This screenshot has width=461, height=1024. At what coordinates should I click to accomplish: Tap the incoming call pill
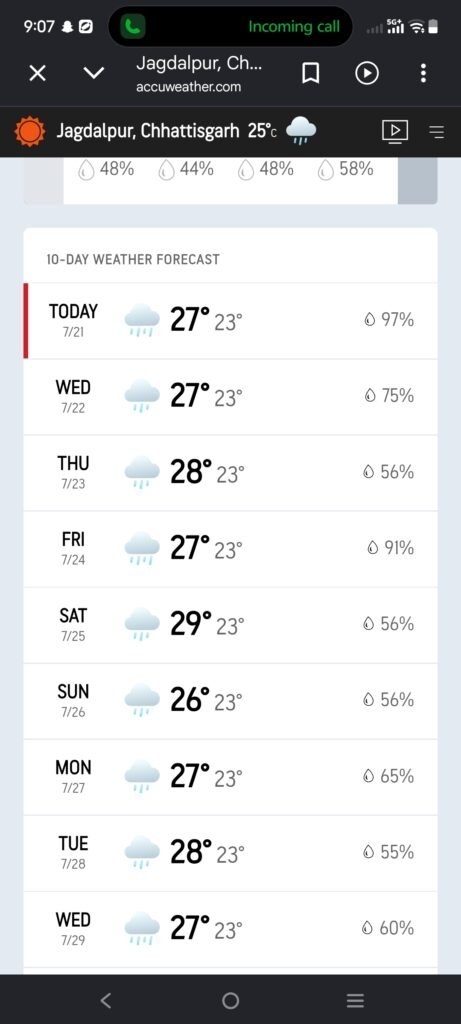230,27
